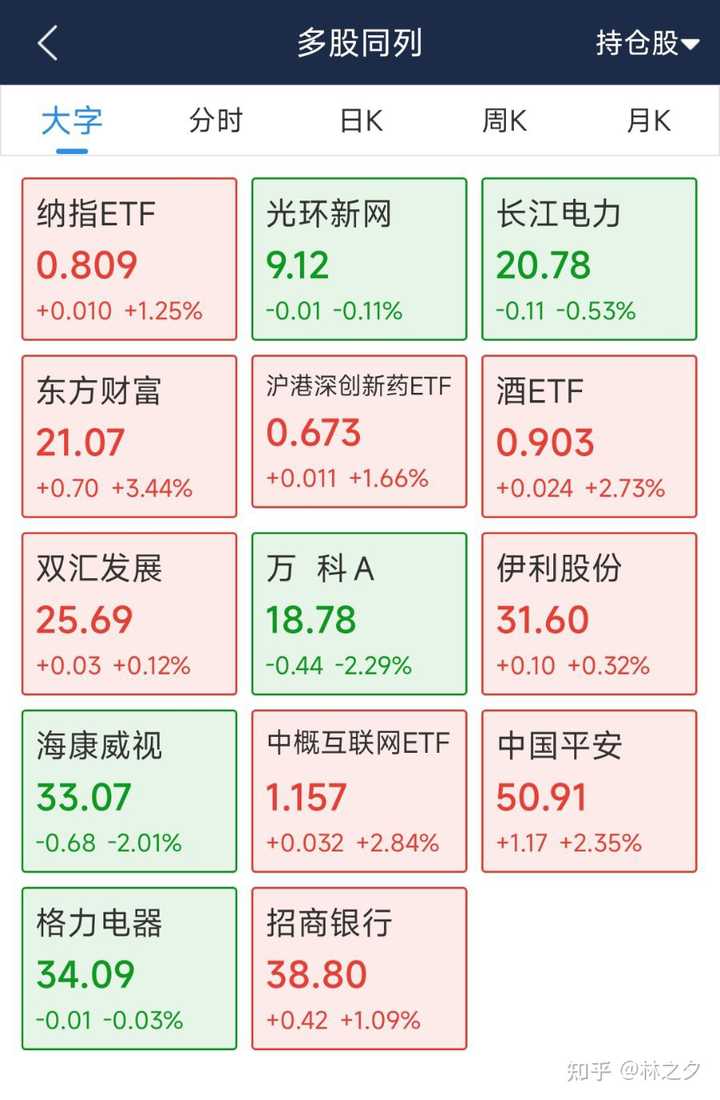Open the 酒ETF card

[589, 436]
